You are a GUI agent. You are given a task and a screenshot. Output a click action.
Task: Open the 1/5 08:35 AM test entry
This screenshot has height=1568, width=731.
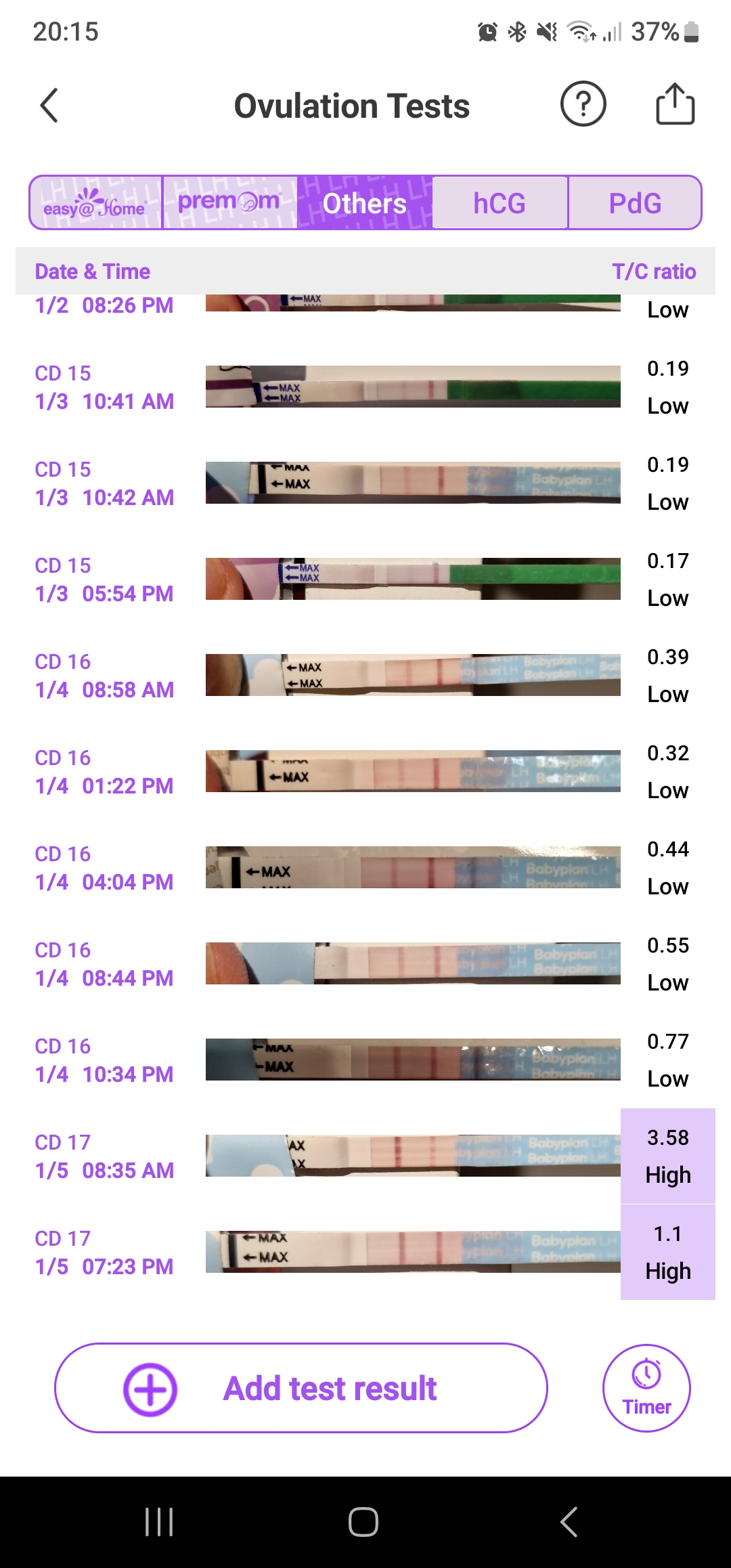click(365, 1156)
